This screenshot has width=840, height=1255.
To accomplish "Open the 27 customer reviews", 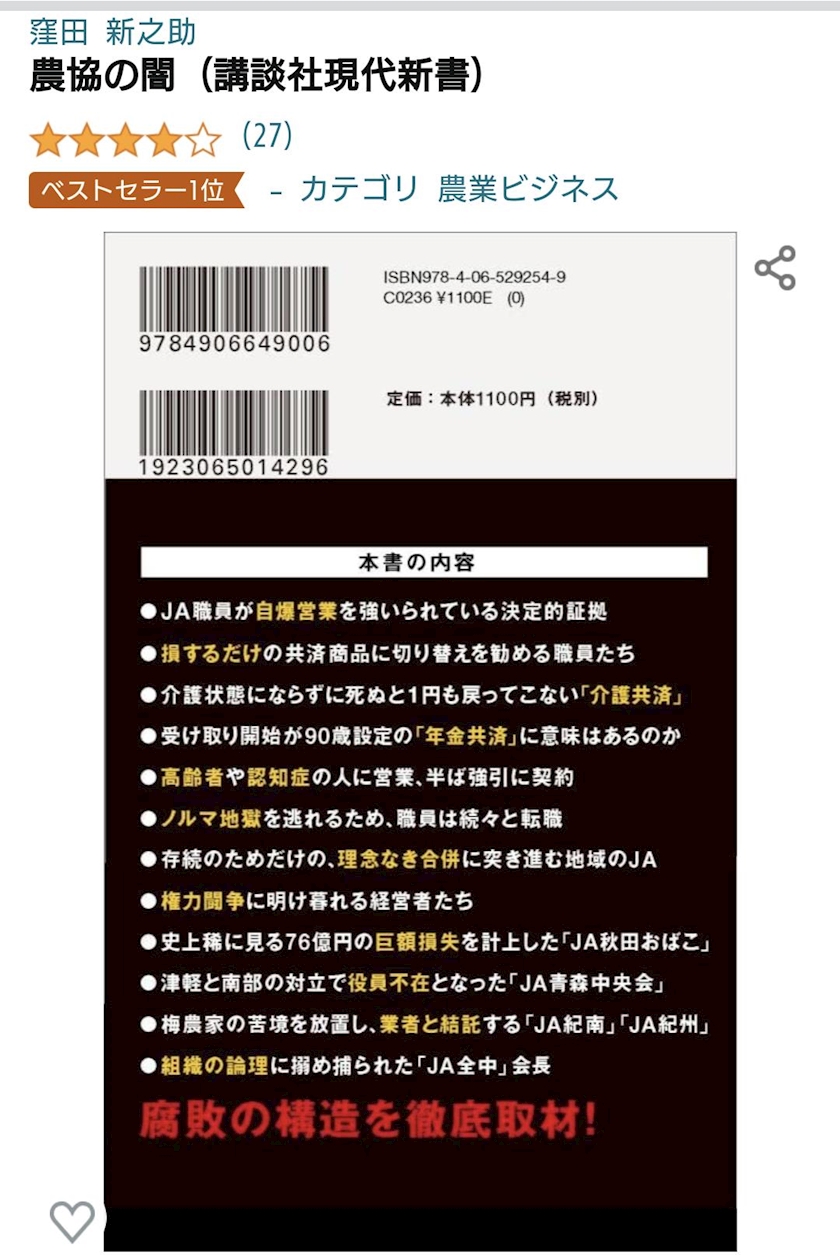I will (x=267, y=136).
